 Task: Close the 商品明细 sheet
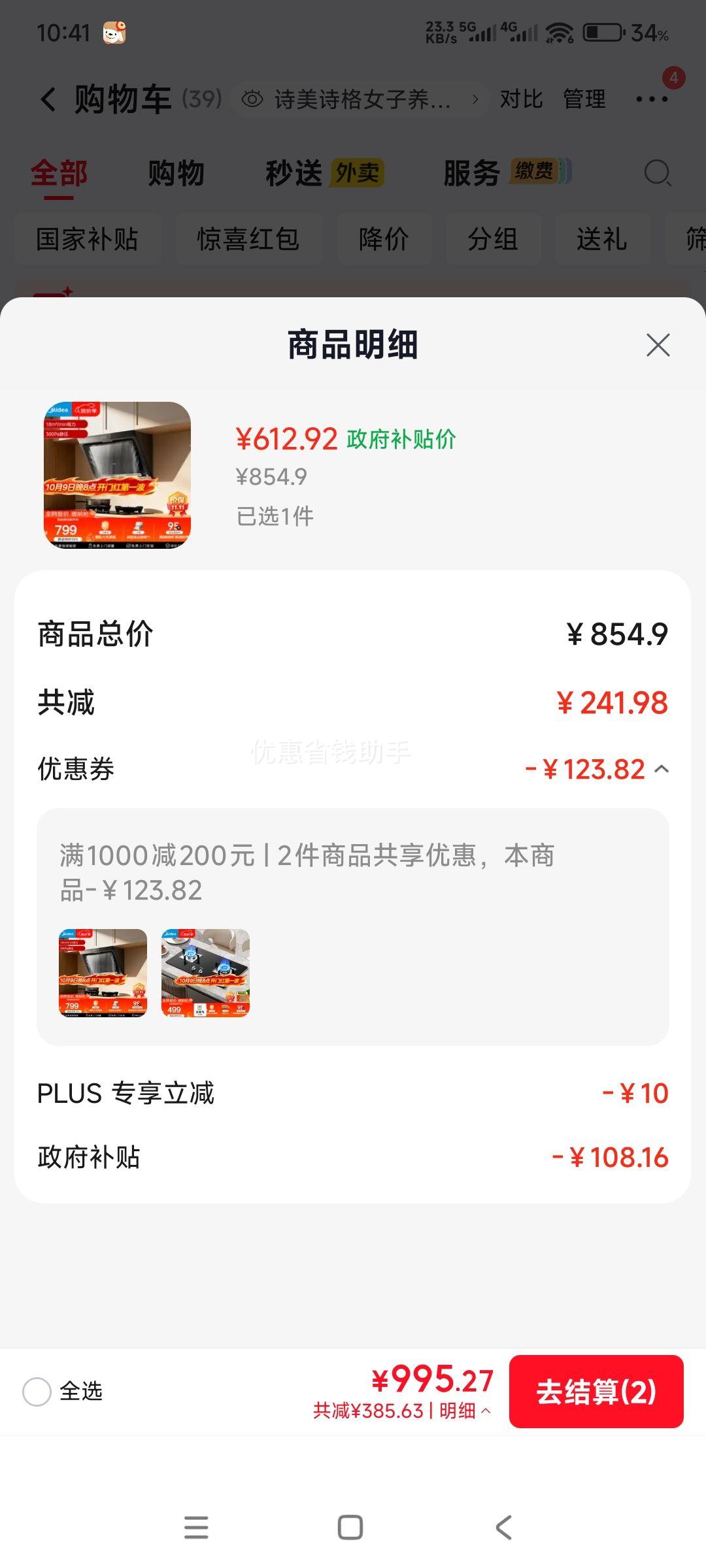pos(658,345)
